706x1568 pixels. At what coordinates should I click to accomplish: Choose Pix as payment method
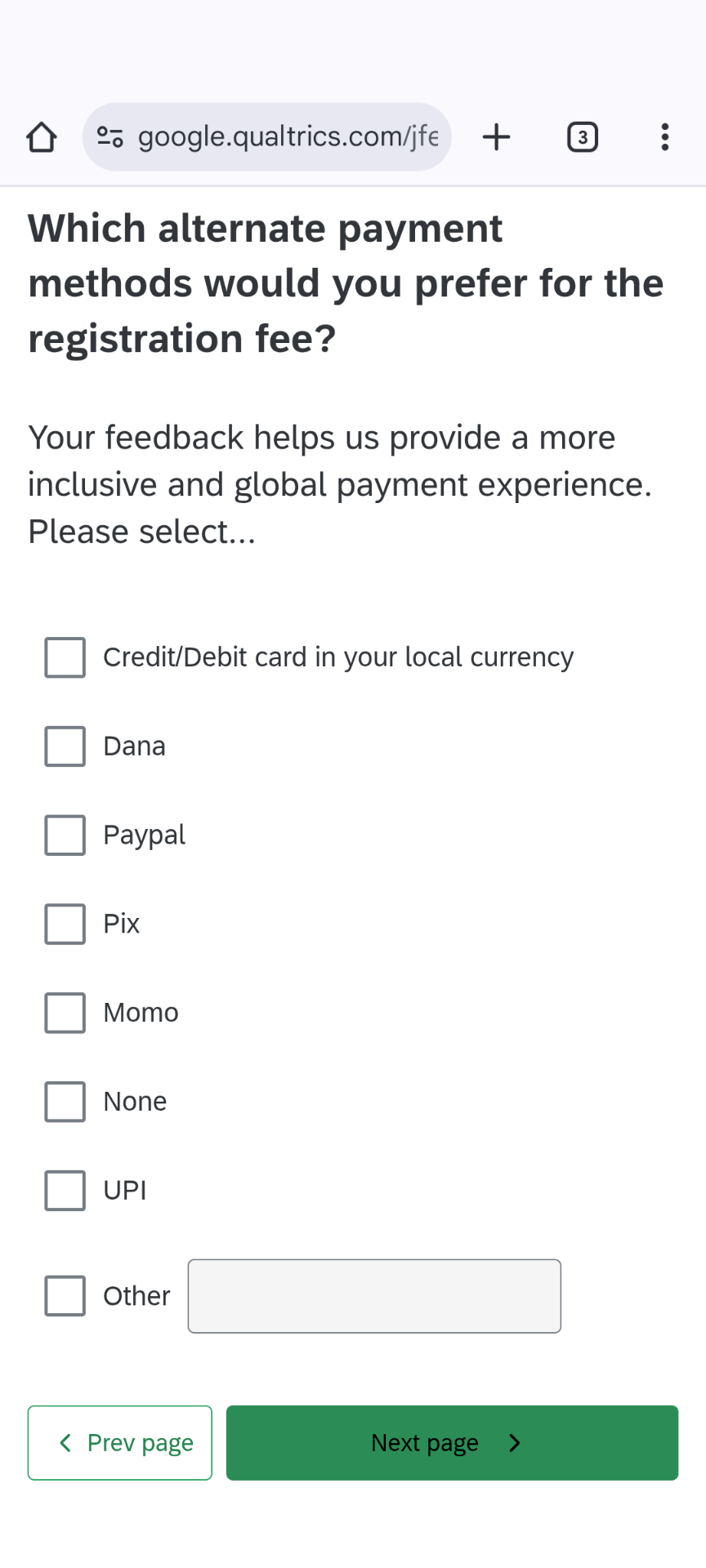tap(65, 924)
